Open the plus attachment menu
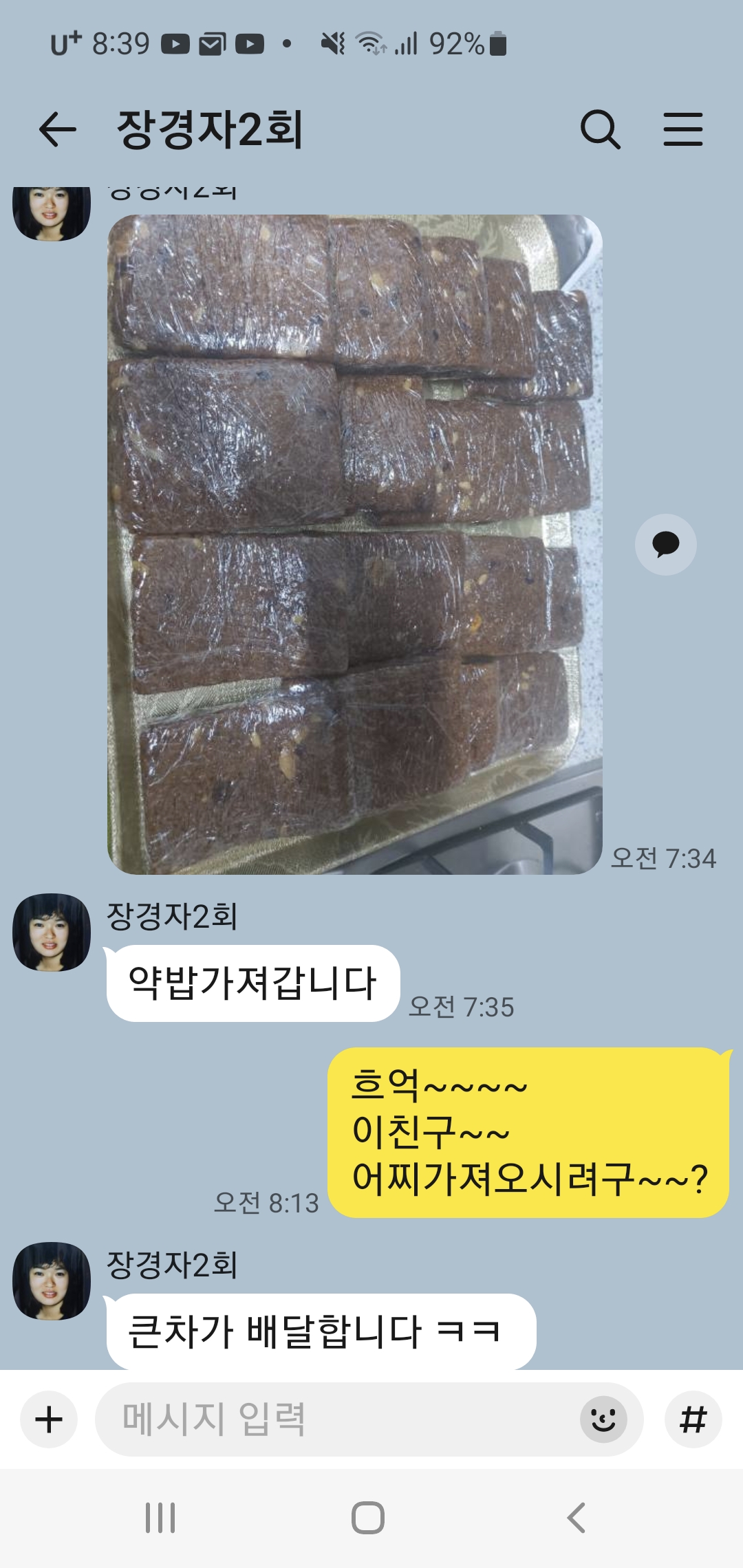The height and width of the screenshot is (1568, 743). (x=49, y=1419)
